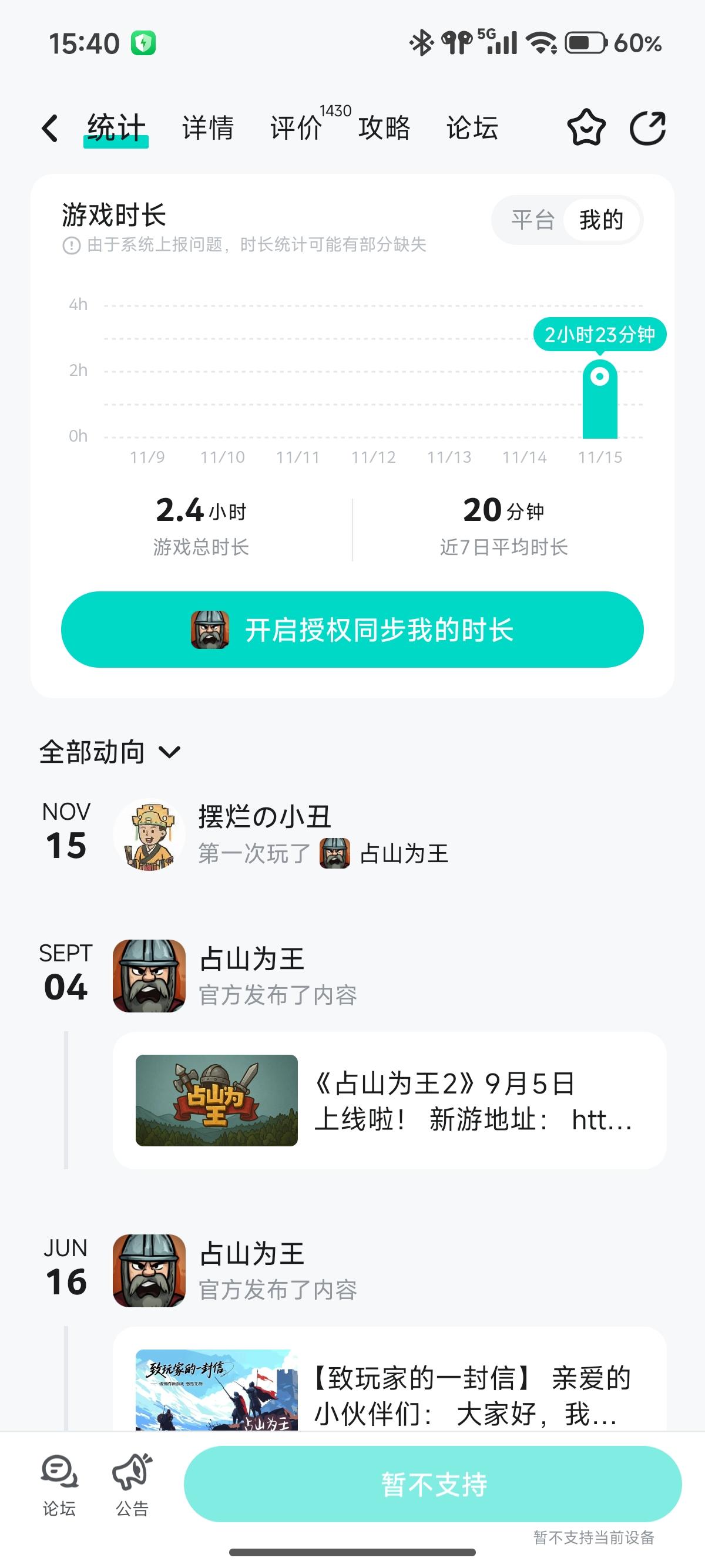The width and height of the screenshot is (705, 1568).
Task: Tap the refresh icon in the top bar
Action: pyautogui.click(x=649, y=128)
